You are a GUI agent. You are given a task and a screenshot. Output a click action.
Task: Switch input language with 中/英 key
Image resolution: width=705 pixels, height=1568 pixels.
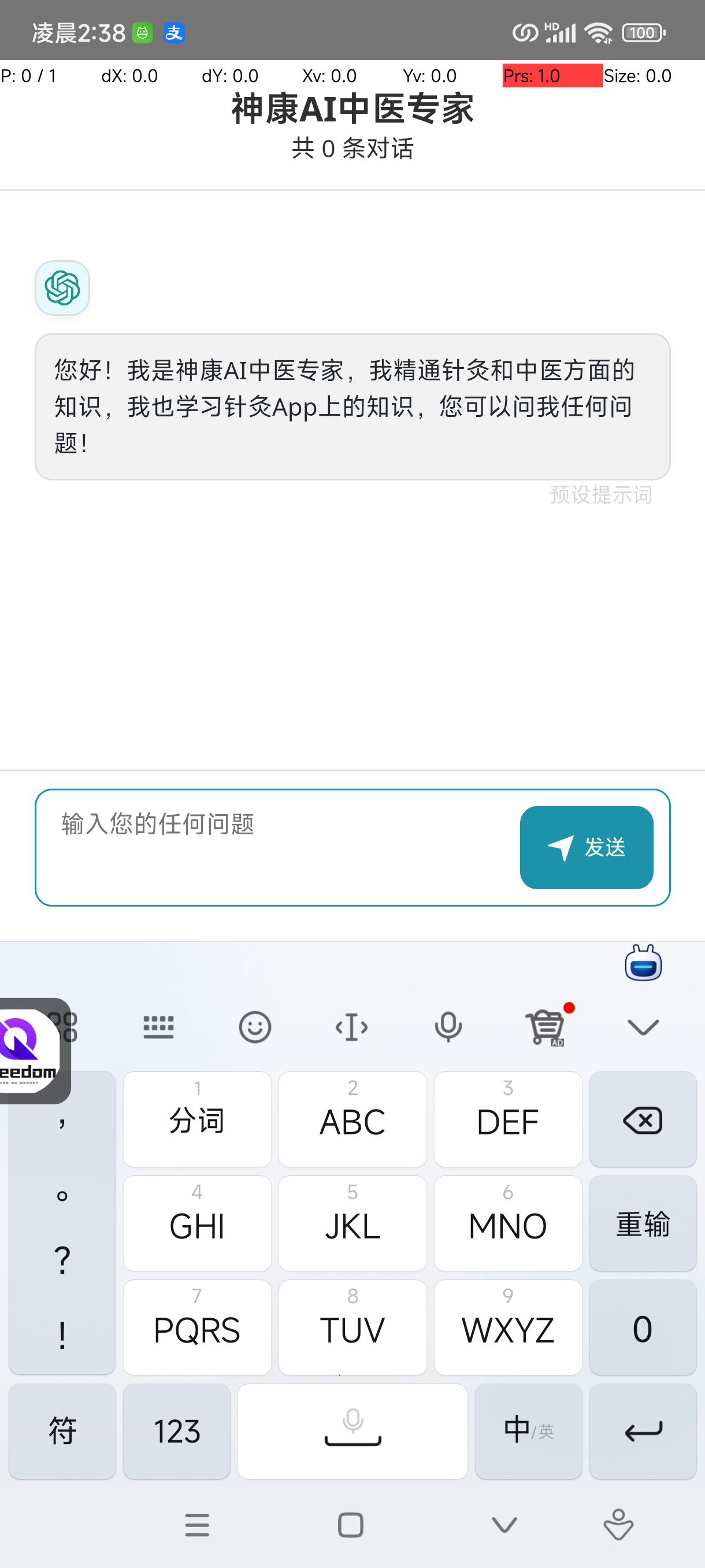click(x=528, y=1431)
